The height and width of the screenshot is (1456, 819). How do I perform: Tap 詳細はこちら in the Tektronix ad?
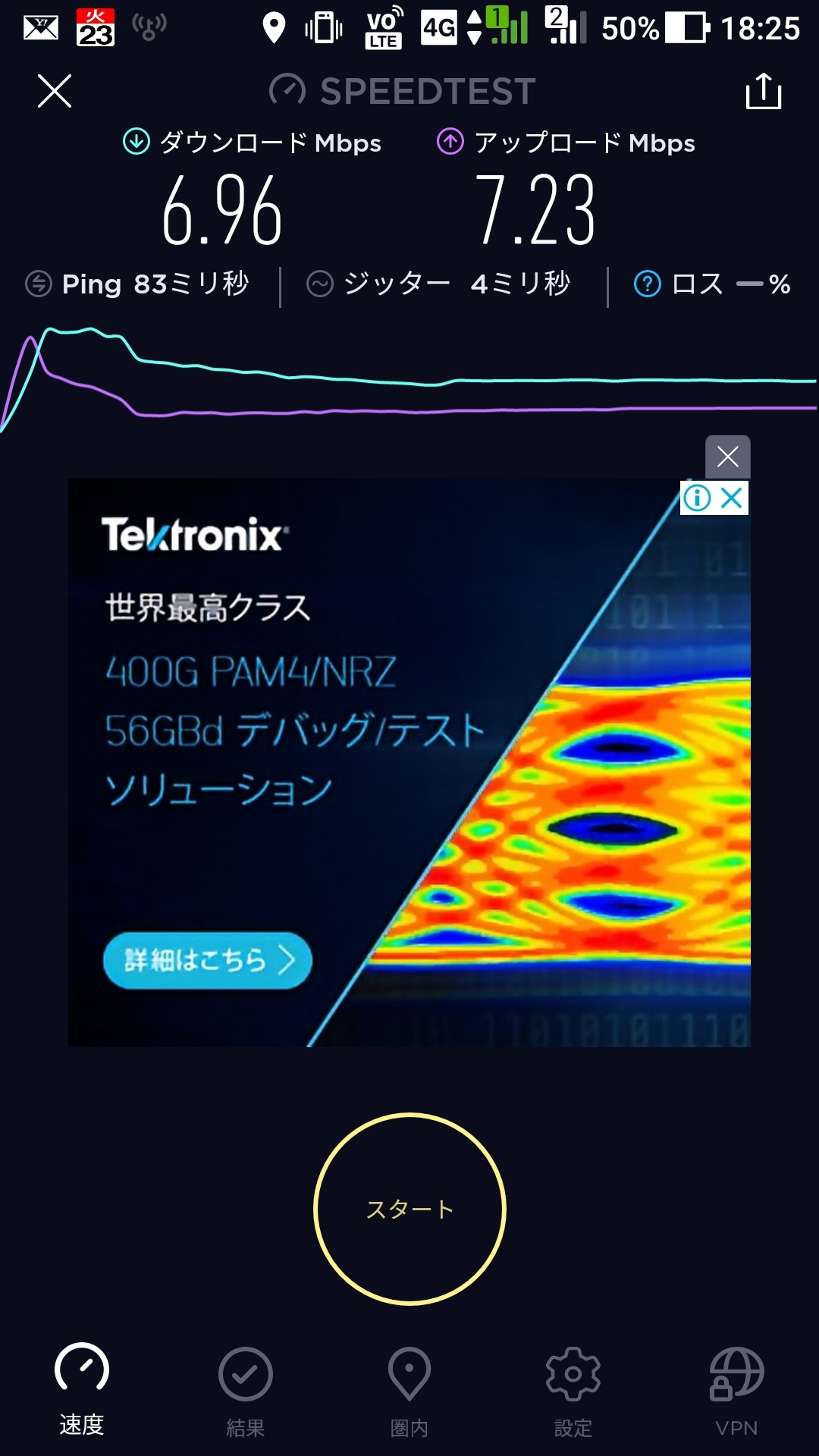(208, 960)
